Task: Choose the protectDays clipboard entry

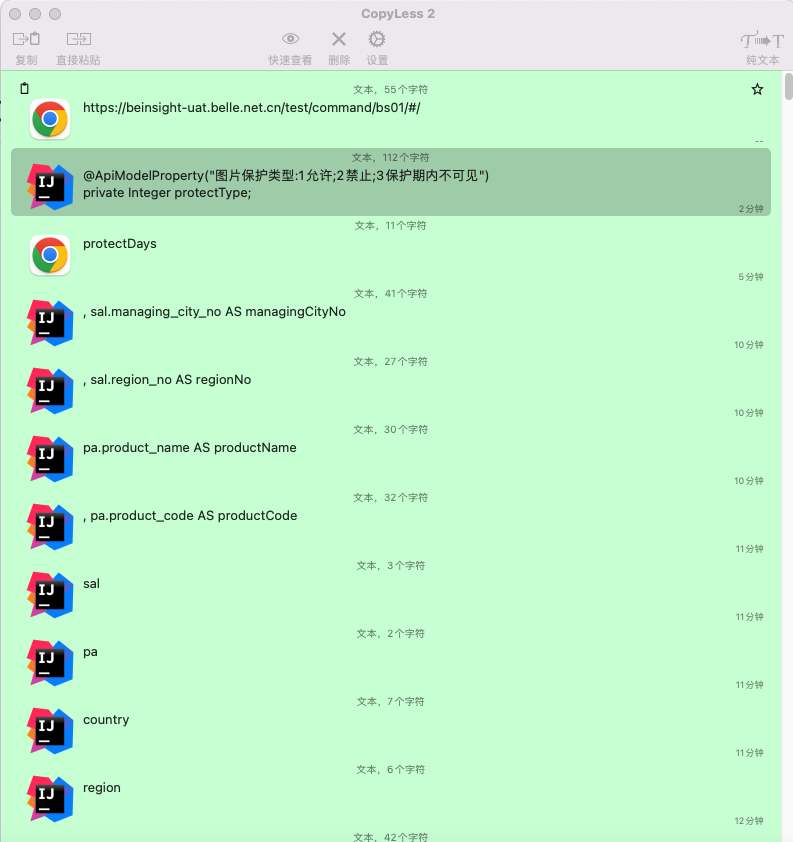Action: pyautogui.click(x=120, y=244)
